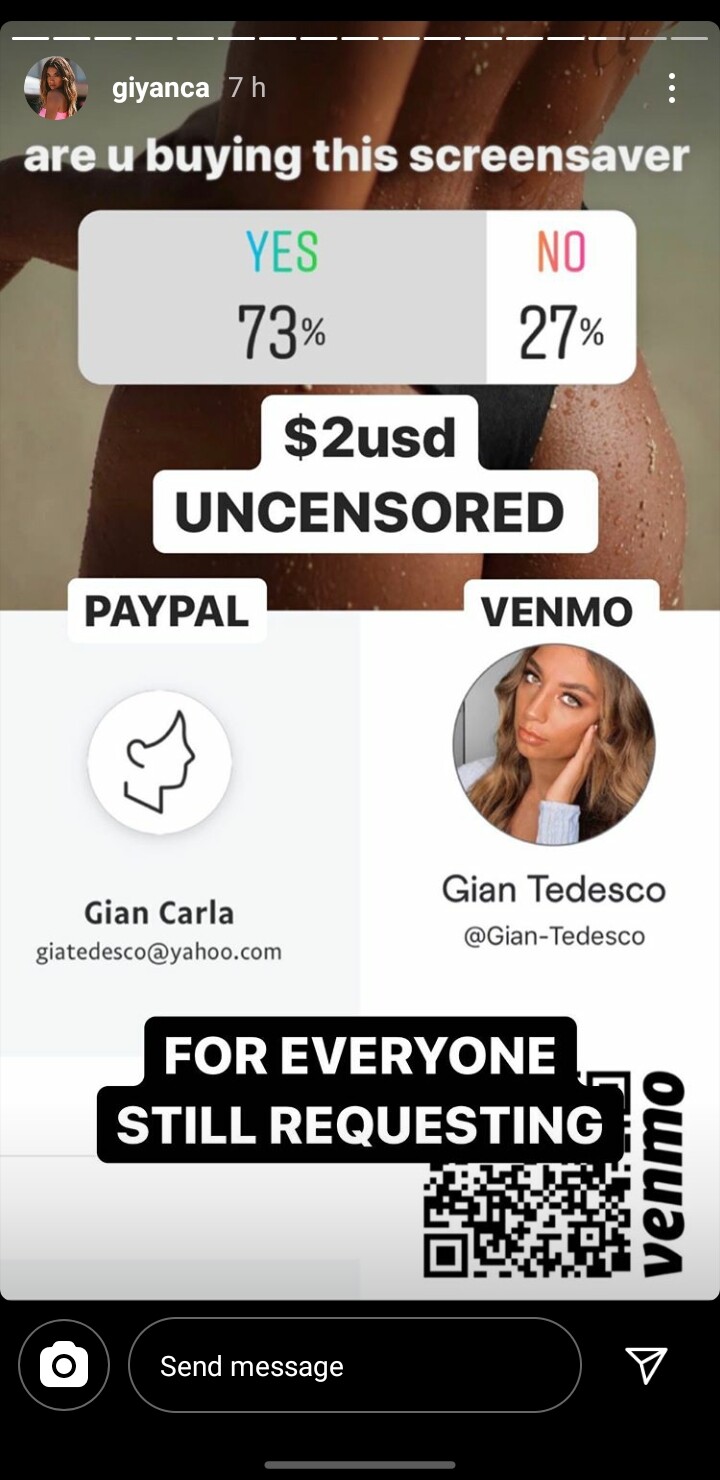The image size is (720, 1480).
Task: Open giyanca's profile picture
Action: [55, 88]
